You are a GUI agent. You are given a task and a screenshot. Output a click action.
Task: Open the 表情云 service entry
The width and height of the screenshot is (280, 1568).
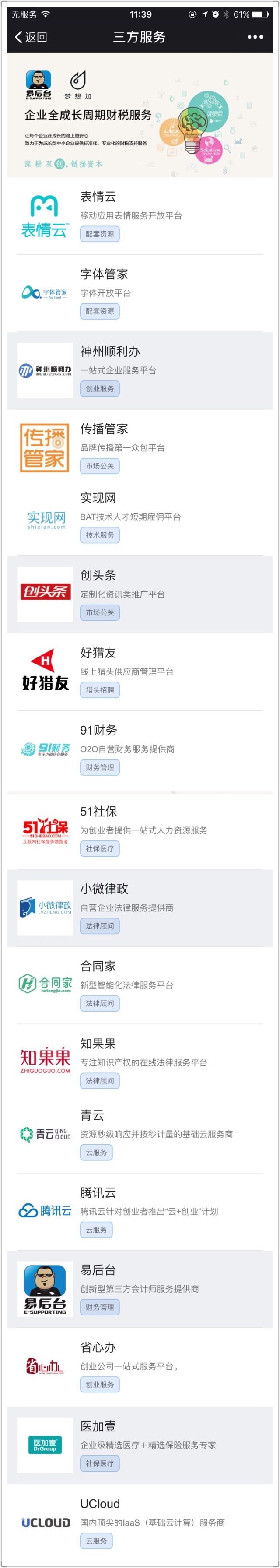point(140,215)
